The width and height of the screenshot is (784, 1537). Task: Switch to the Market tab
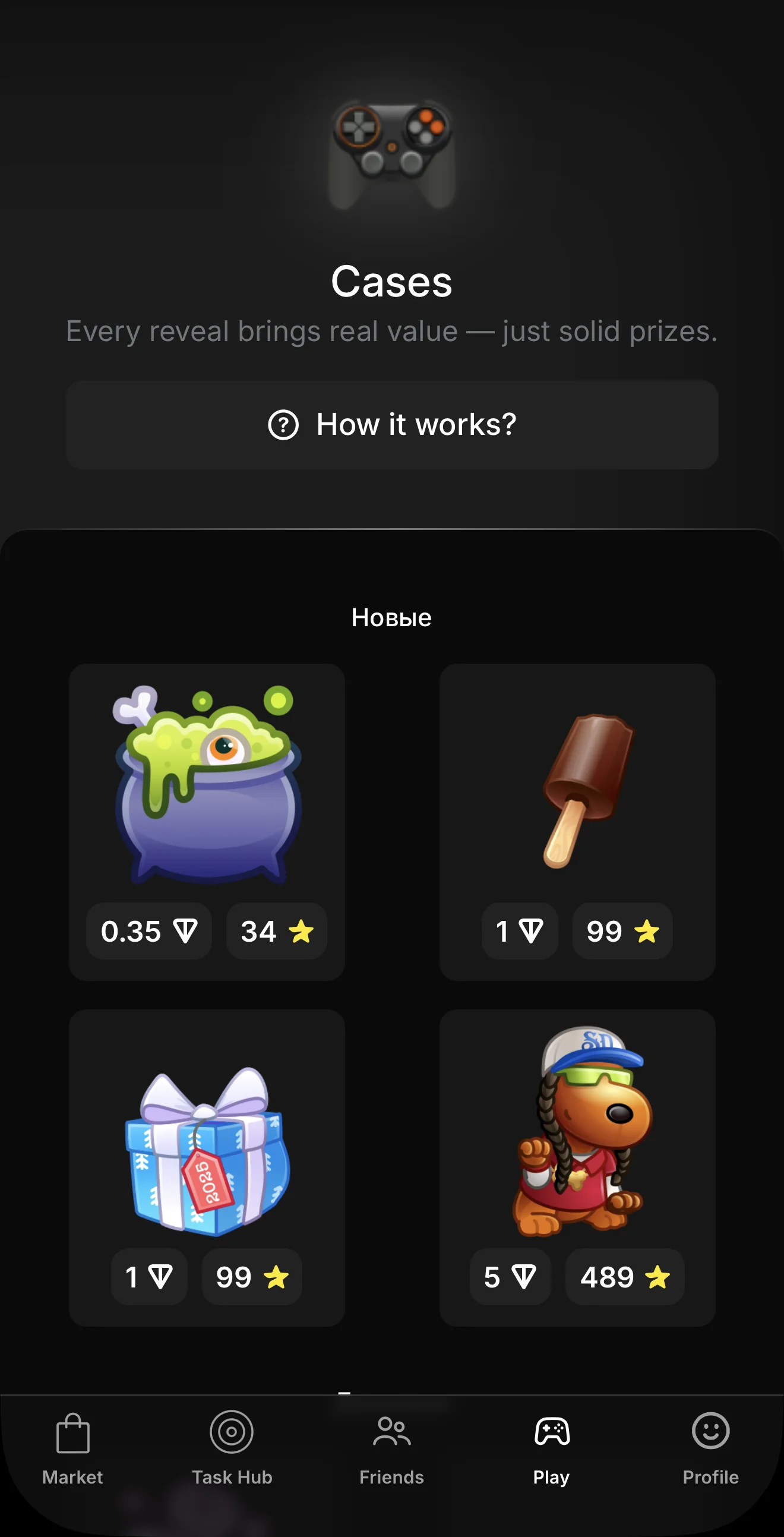[x=73, y=1450]
